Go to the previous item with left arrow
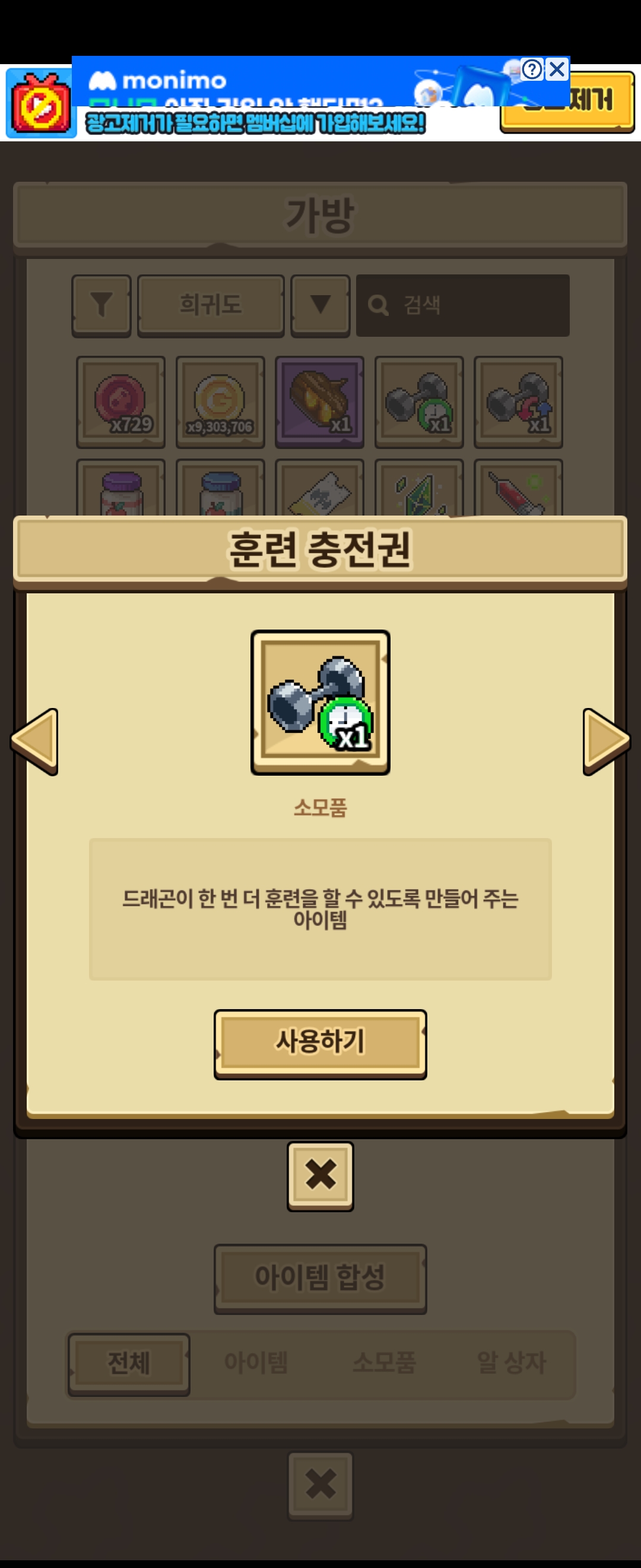The height and width of the screenshot is (1568, 641). coord(35,741)
